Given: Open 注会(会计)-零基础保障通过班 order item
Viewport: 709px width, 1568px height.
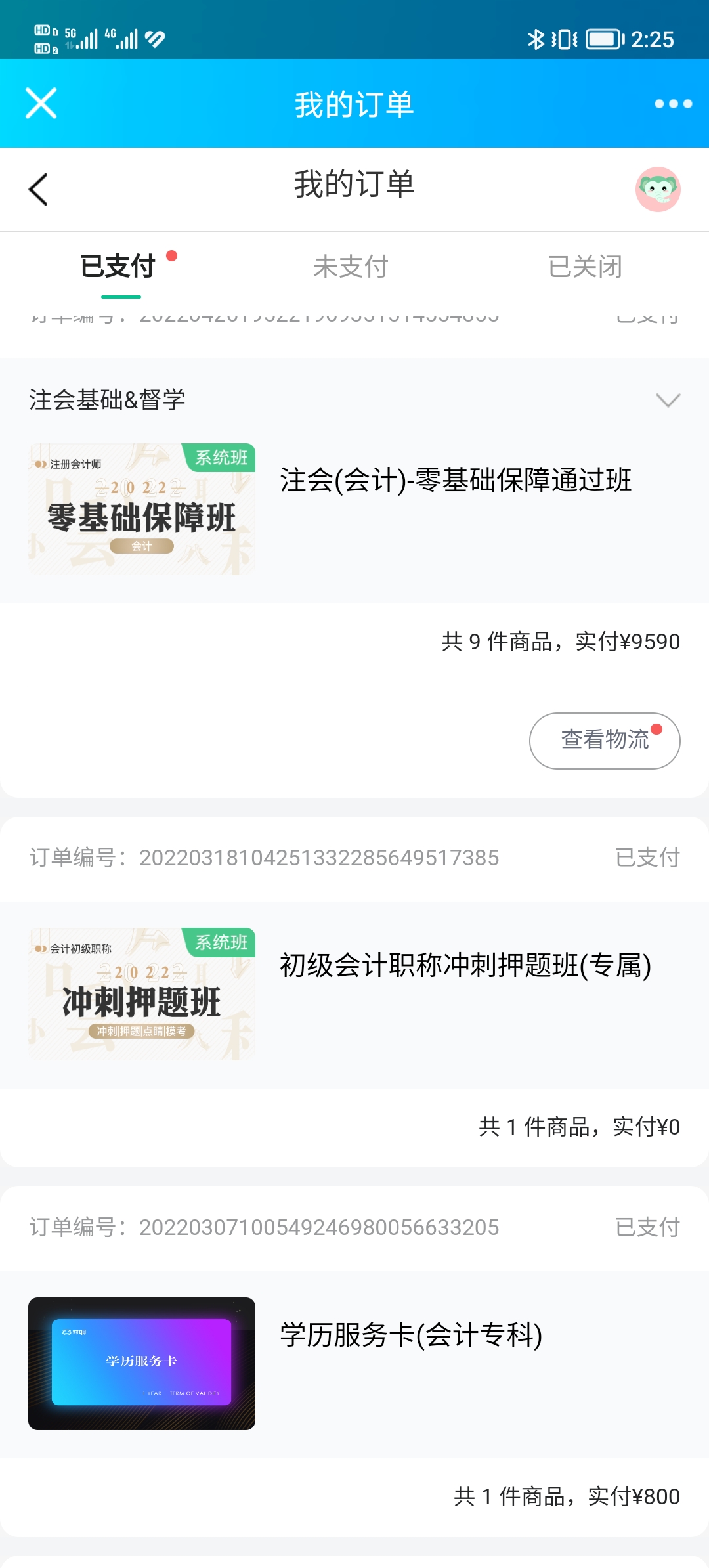Looking at the screenshot, I should point(354,510).
